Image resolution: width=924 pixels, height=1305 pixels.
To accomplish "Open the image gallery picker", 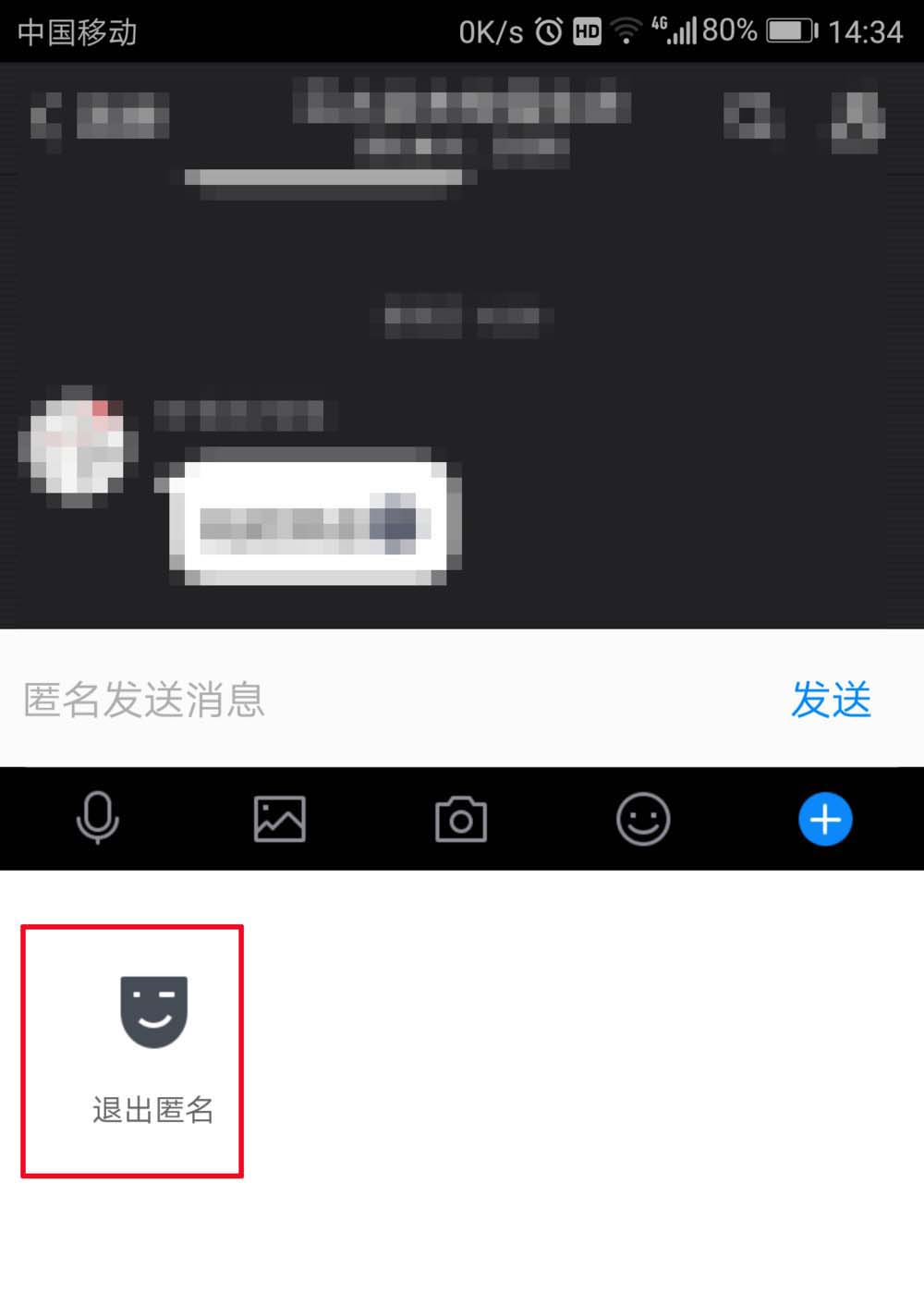I will pyautogui.click(x=279, y=819).
